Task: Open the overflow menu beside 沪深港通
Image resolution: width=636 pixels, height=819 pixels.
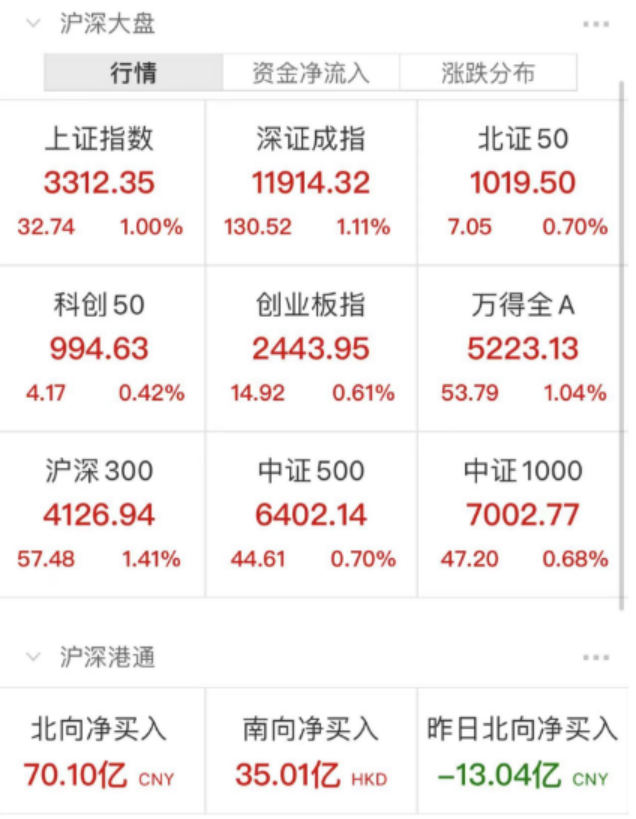Action: 596,658
